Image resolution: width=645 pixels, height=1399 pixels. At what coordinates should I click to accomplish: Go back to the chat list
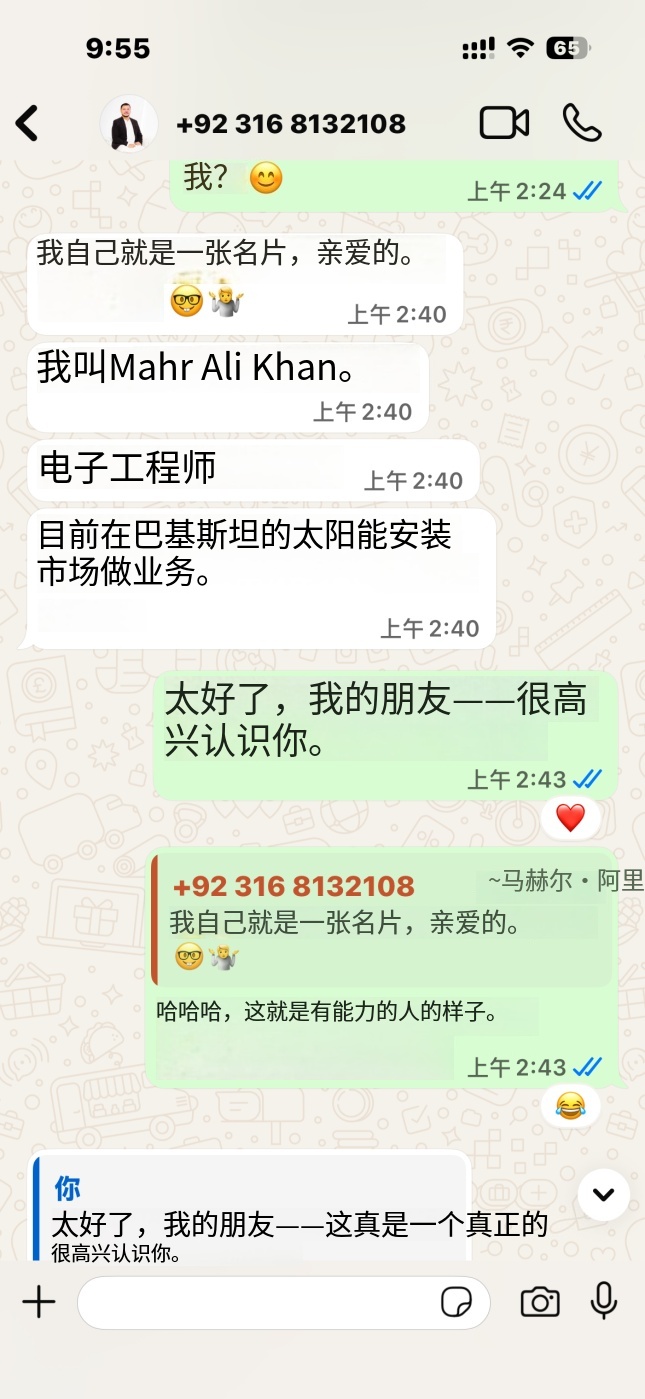27,123
